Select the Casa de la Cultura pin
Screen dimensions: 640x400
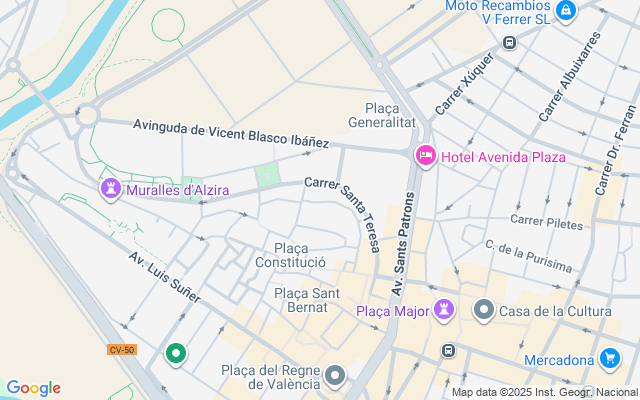point(484,310)
